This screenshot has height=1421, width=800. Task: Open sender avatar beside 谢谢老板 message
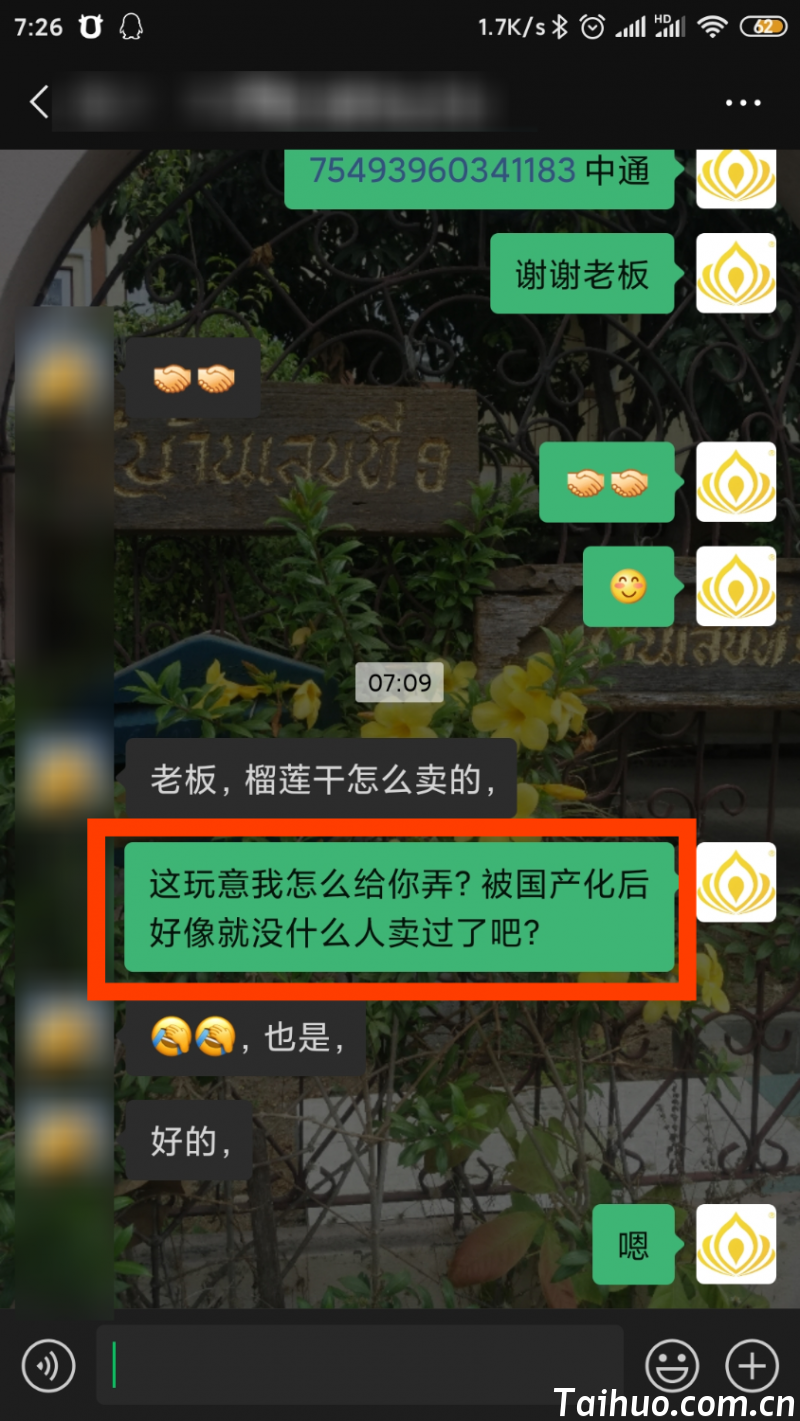736,273
